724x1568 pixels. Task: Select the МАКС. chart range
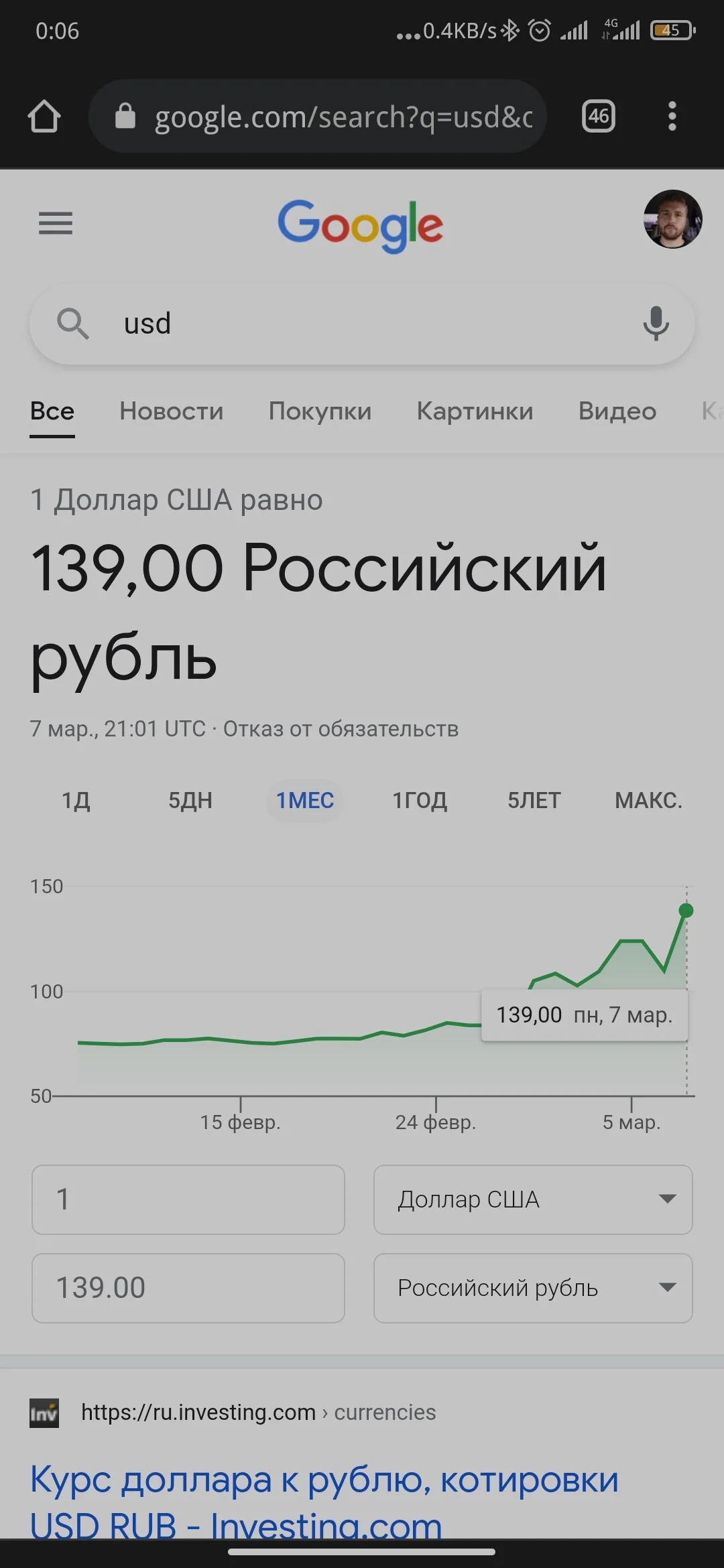click(x=648, y=800)
